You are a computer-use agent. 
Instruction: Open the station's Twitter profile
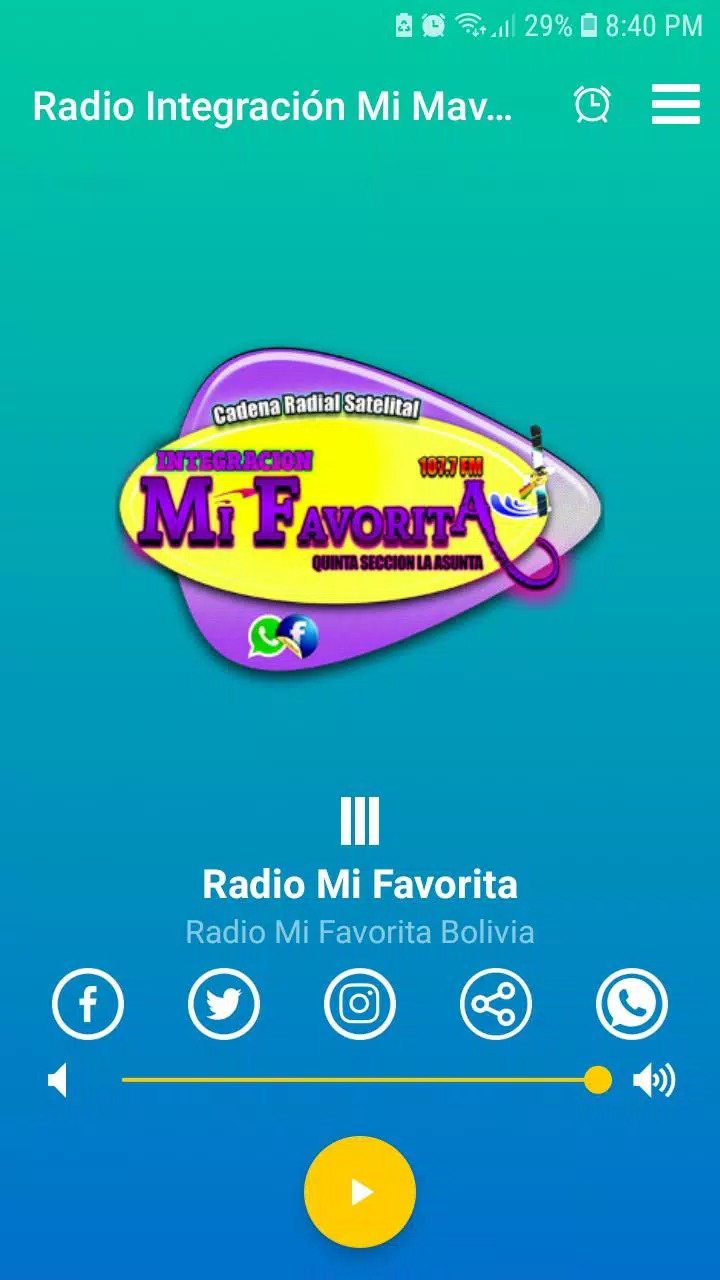click(x=223, y=1004)
